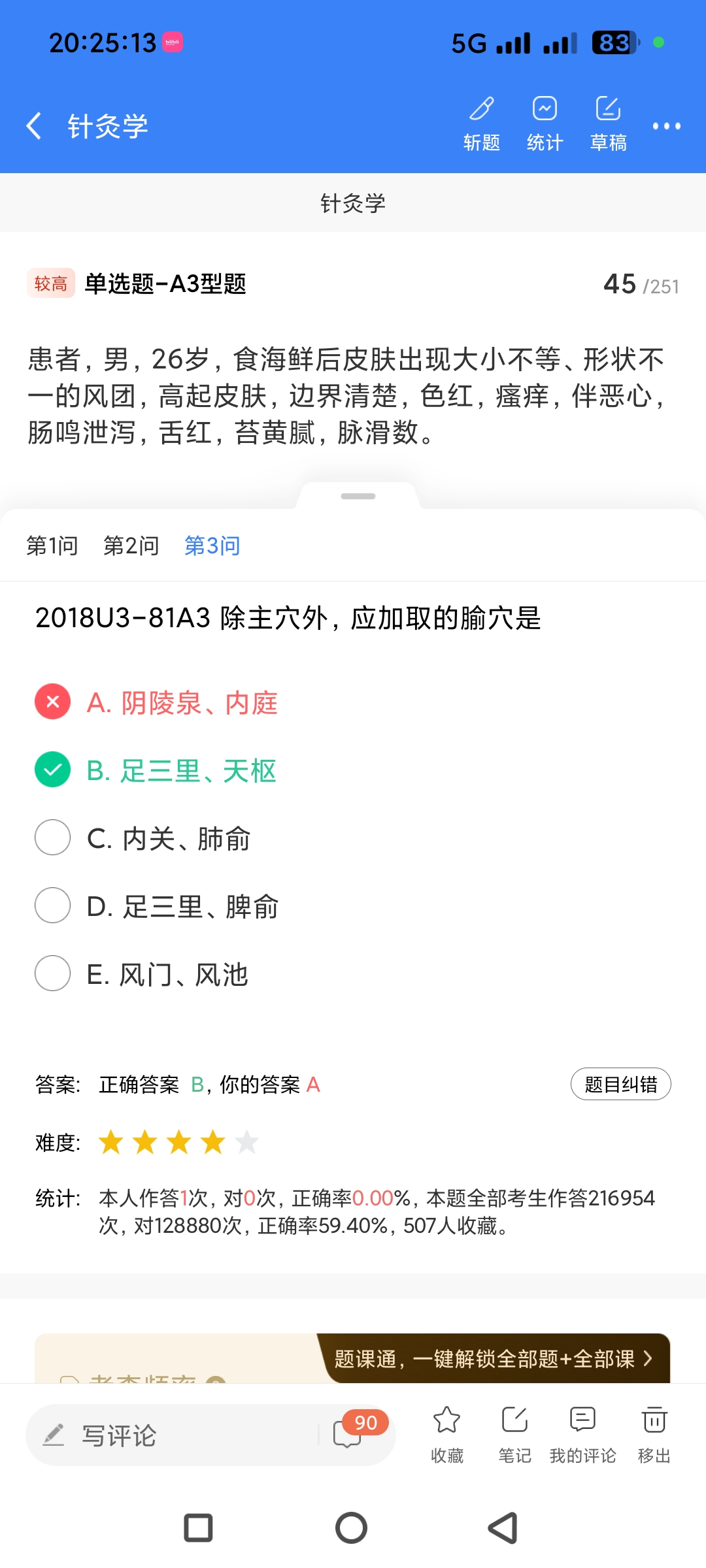
Task: Open 笔记 to write a note
Action: point(515,1434)
